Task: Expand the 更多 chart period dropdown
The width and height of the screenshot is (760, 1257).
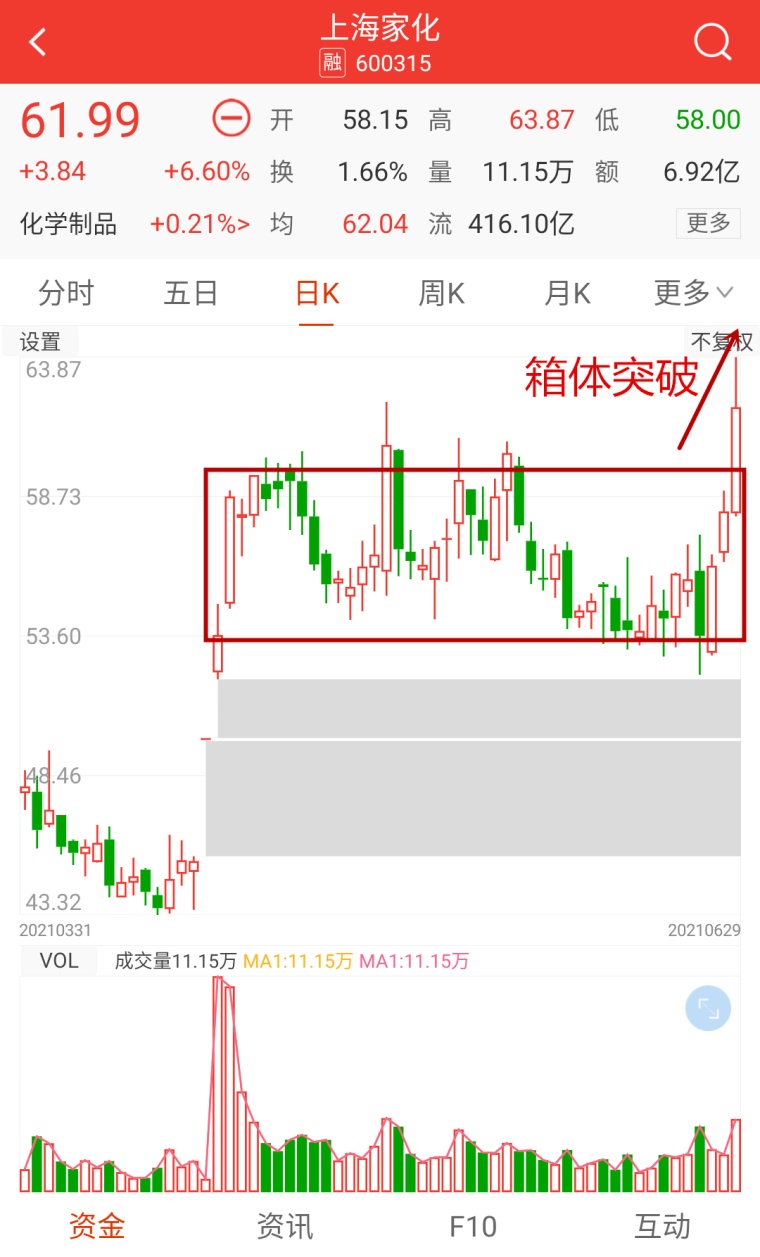Action: point(693,293)
